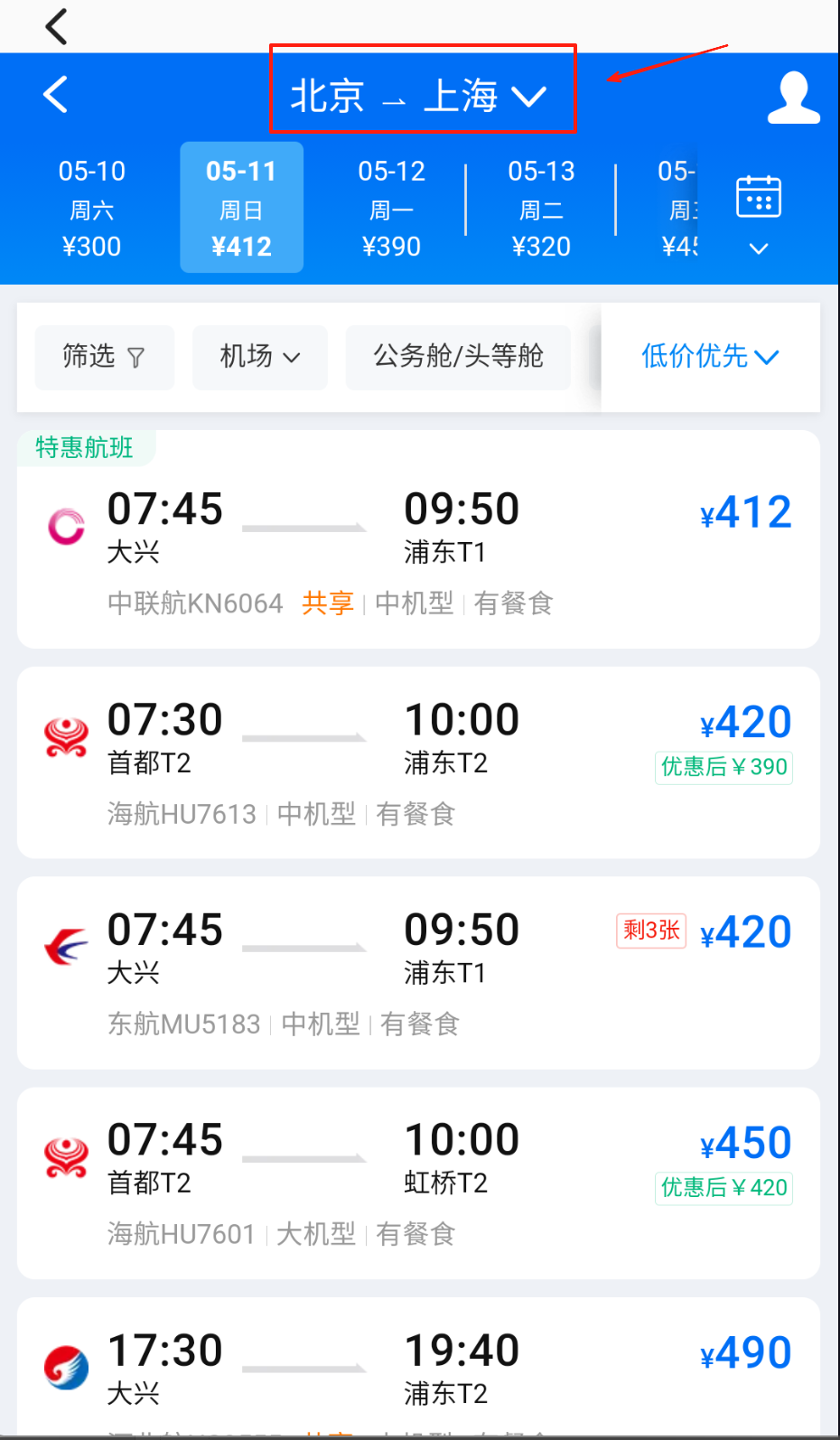Filter by 公务舱/头等舱 cabin
Viewport: 840px width, 1440px height.
[x=458, y=357]
